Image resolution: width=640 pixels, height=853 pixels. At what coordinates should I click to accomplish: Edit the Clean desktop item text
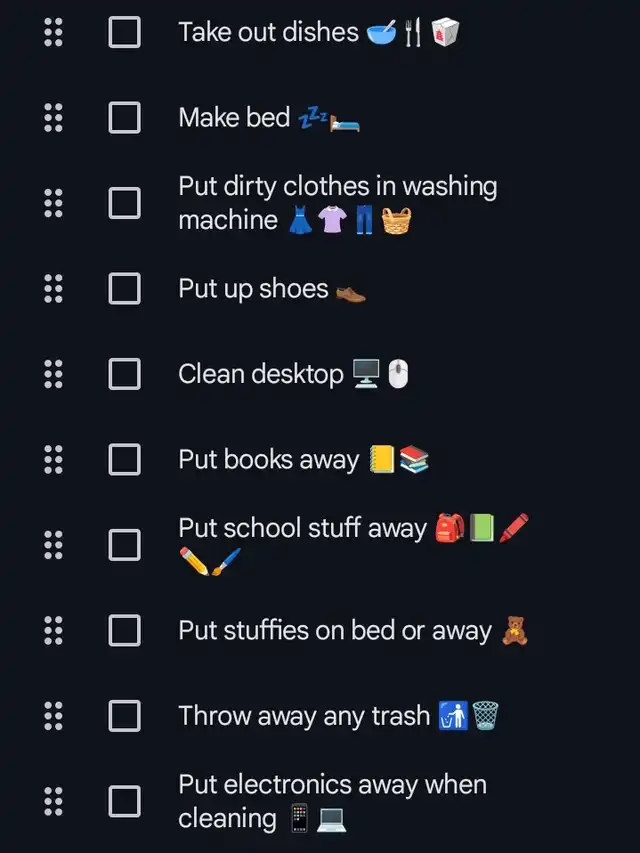[260, 374]
